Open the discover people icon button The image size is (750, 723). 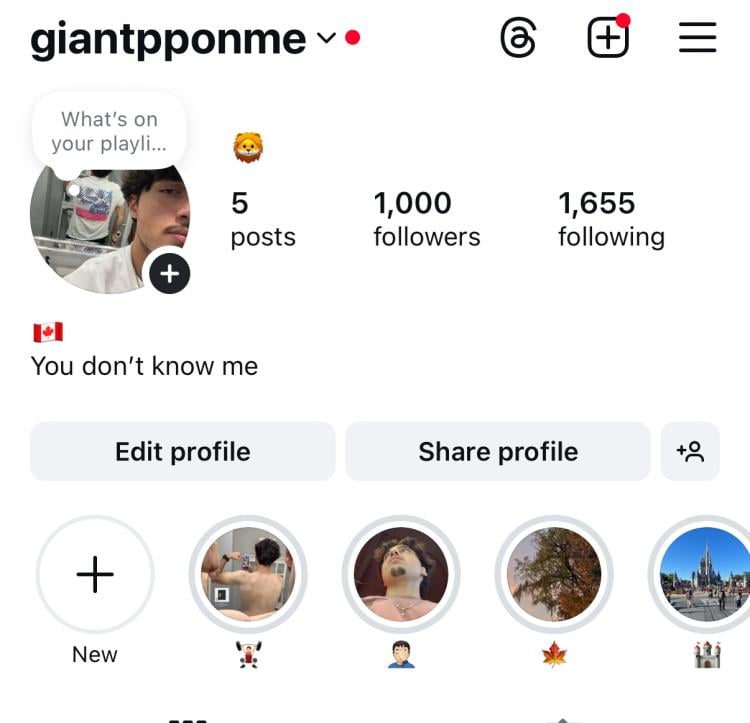[690, 451]
